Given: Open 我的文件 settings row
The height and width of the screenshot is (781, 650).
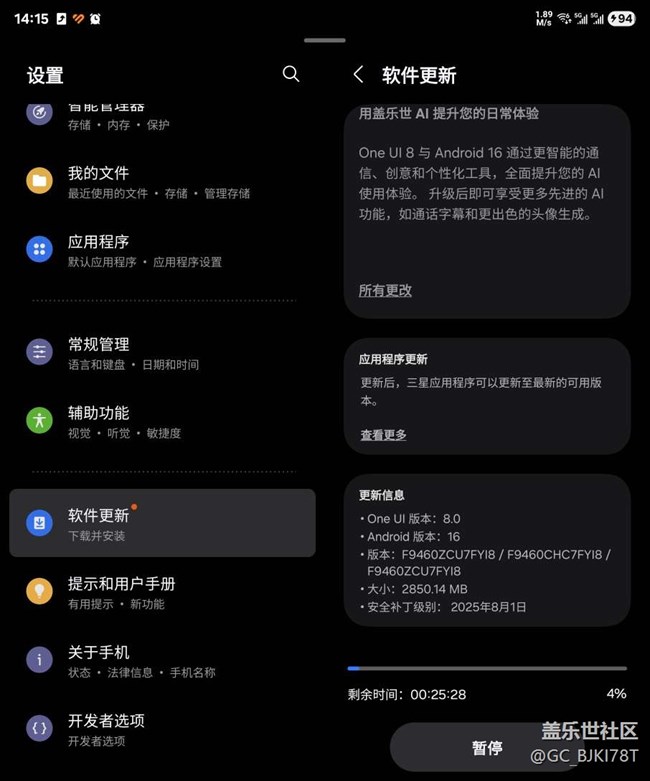Looking at the screenshot, I should 160,182.
